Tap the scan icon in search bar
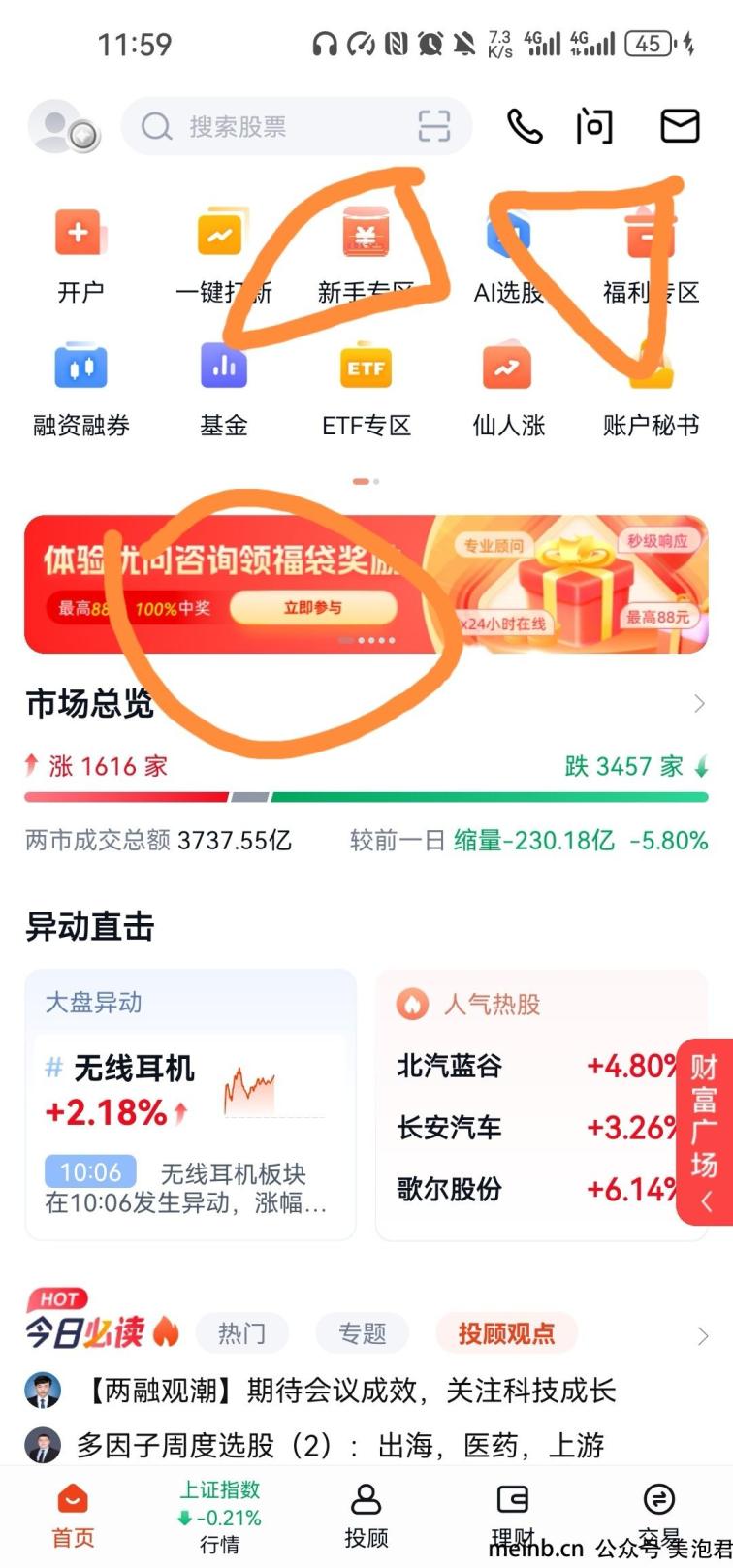733x1568 pixels. click(433, 127)
